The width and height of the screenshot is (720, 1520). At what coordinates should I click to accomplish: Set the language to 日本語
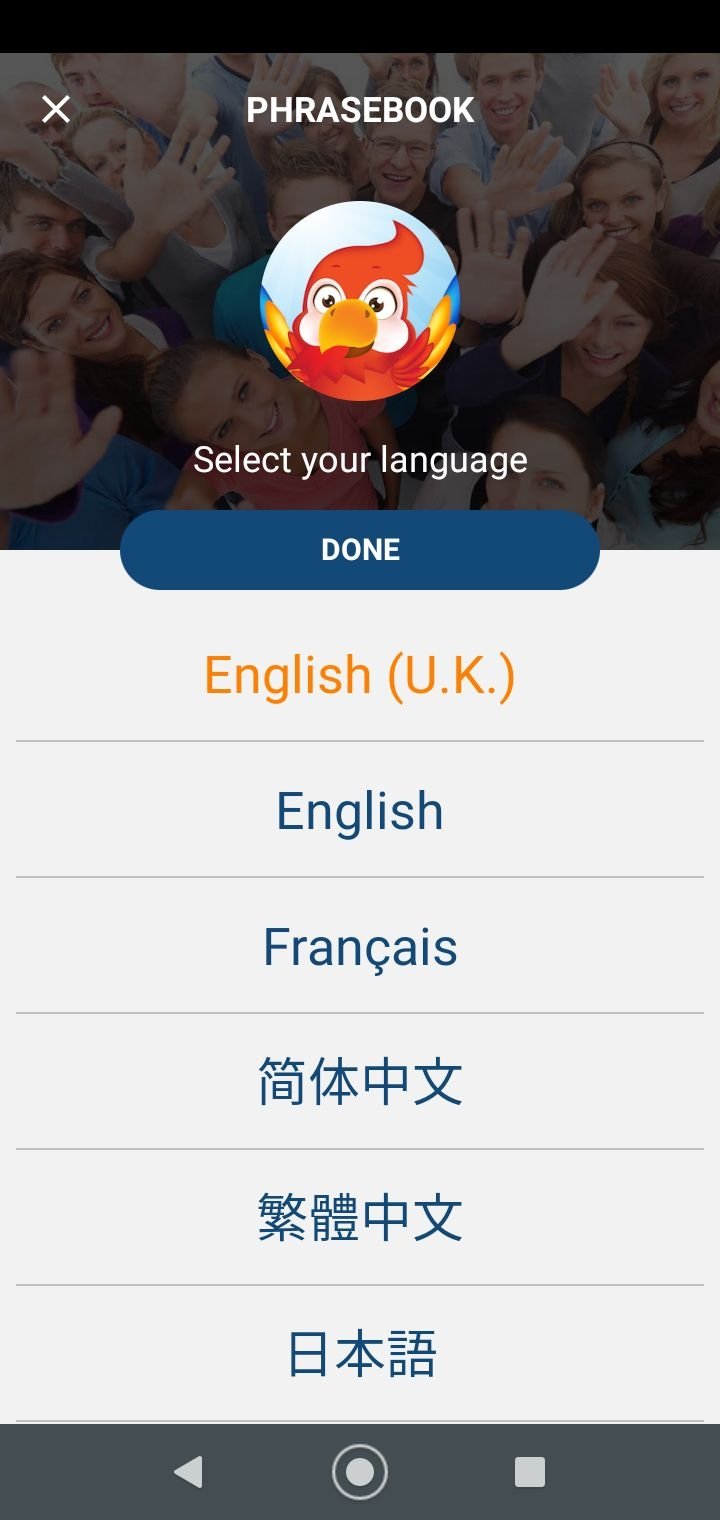[360, 1354]
